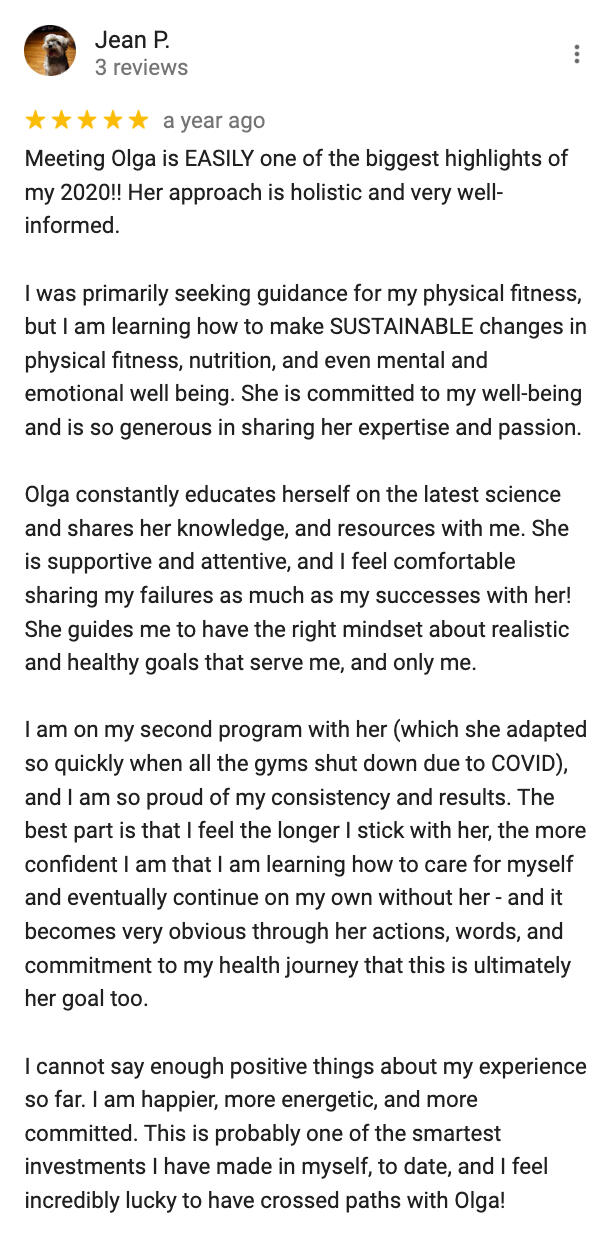Open Jean P.'s profile picture
Image resolution: width=602 pixels, height=1238 pixels.
[50, 52]
